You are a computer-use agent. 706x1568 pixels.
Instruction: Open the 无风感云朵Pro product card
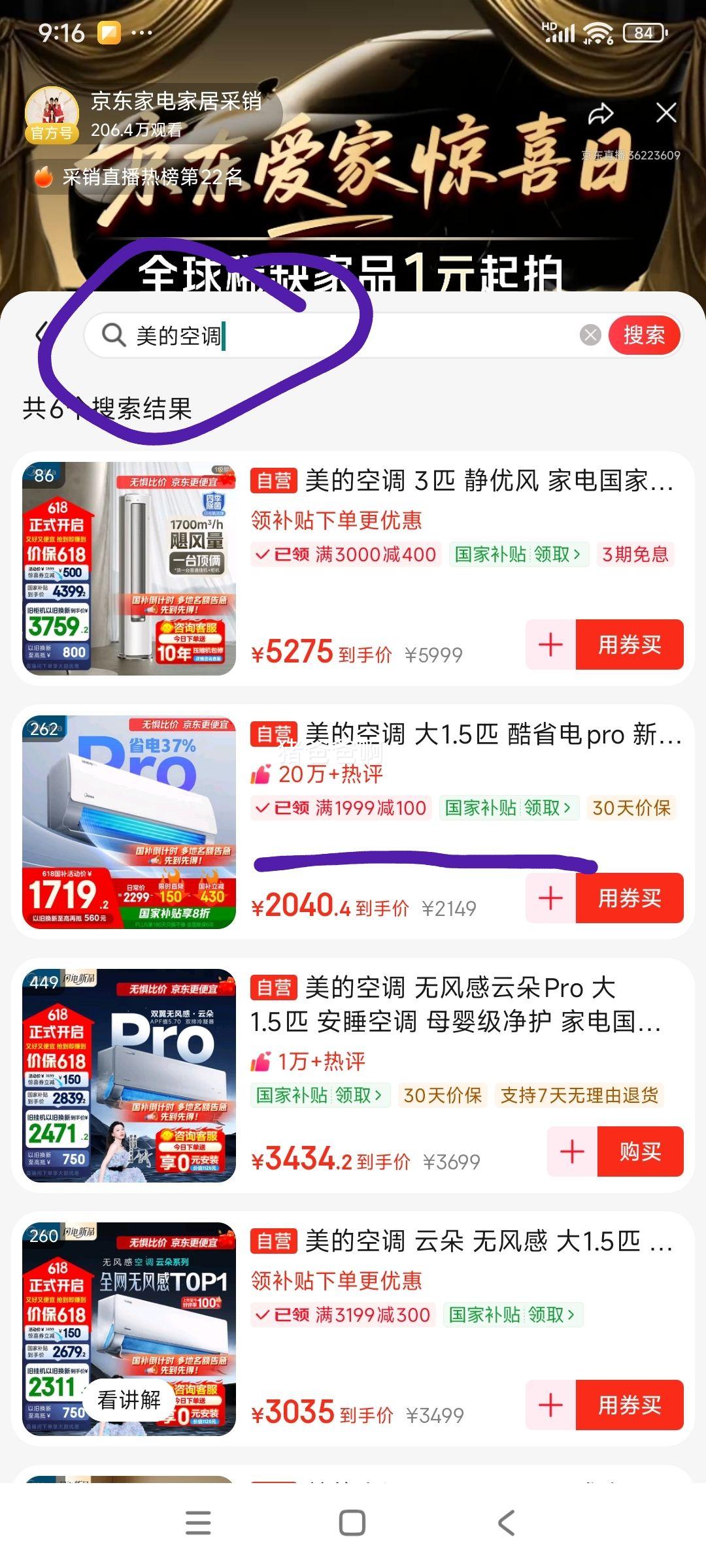click(x=458, y=1004)
